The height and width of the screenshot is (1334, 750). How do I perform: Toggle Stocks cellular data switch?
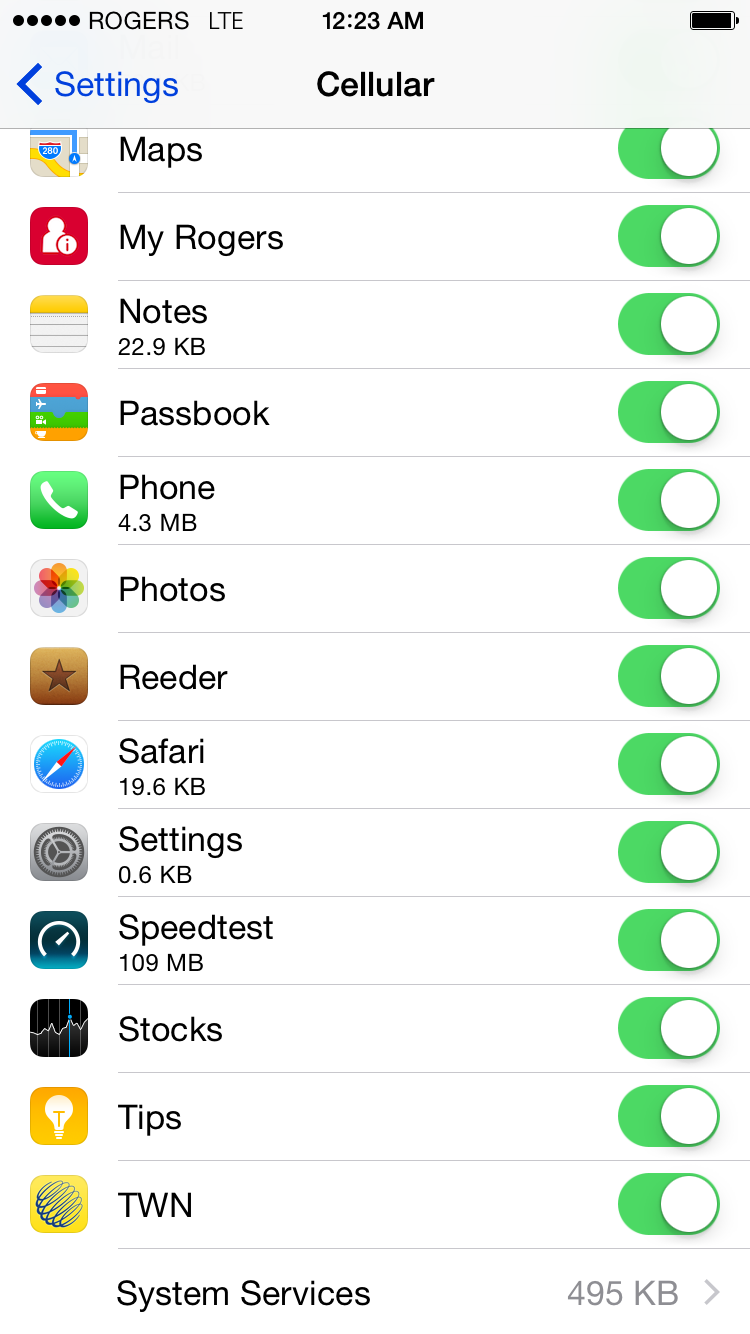coord(669,1029)
